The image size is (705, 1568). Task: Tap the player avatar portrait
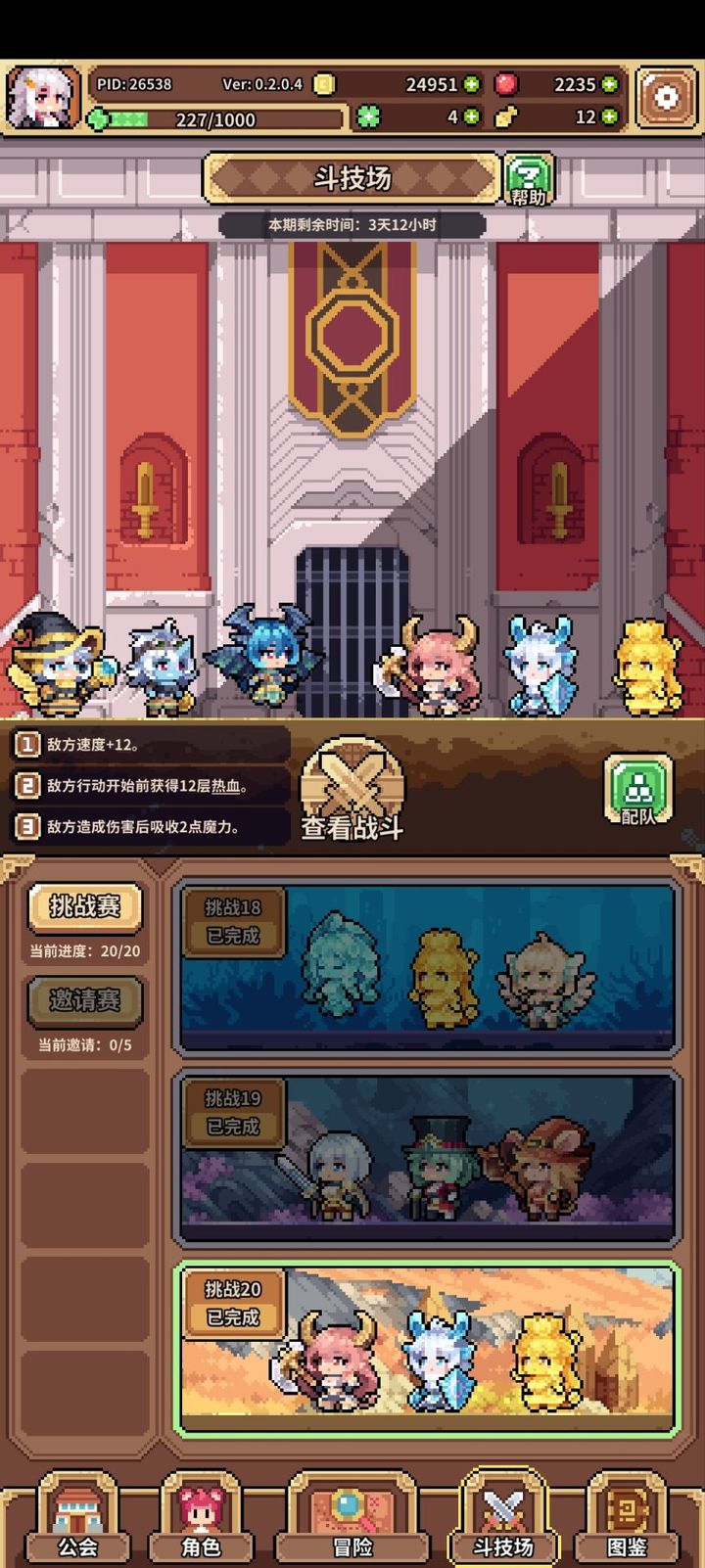[x=42, y=98]
